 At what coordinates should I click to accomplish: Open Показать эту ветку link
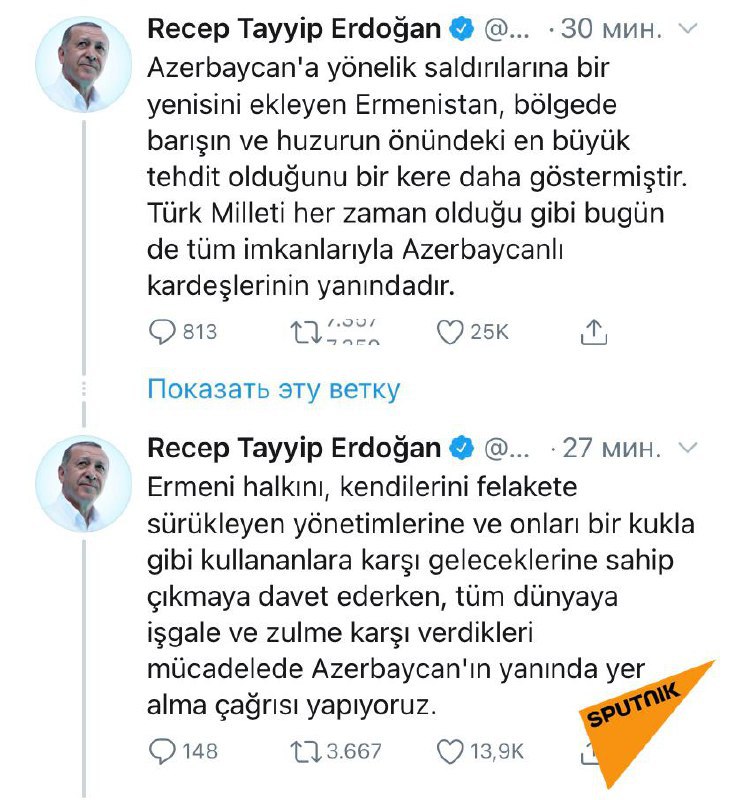point(274,389)
